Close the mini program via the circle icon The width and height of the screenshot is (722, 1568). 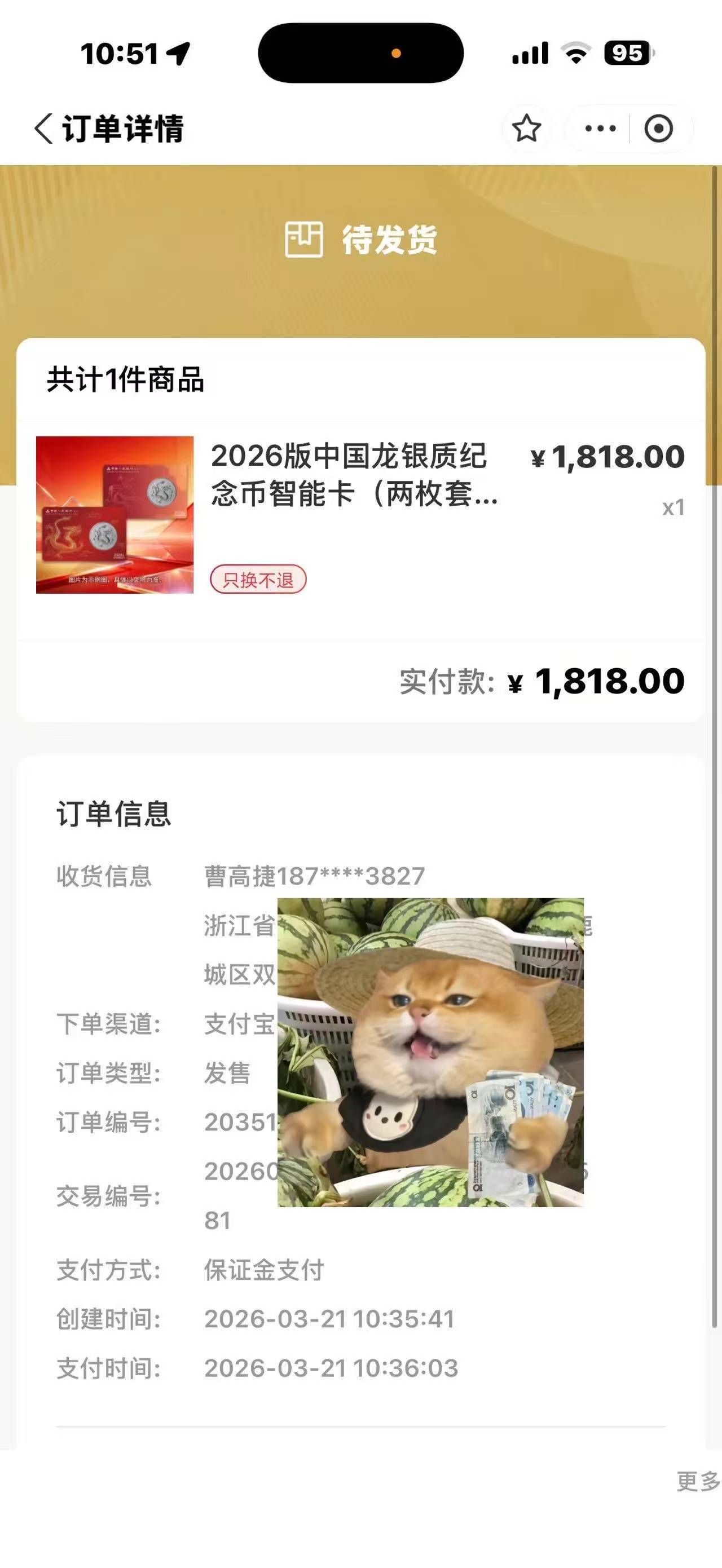659,129
